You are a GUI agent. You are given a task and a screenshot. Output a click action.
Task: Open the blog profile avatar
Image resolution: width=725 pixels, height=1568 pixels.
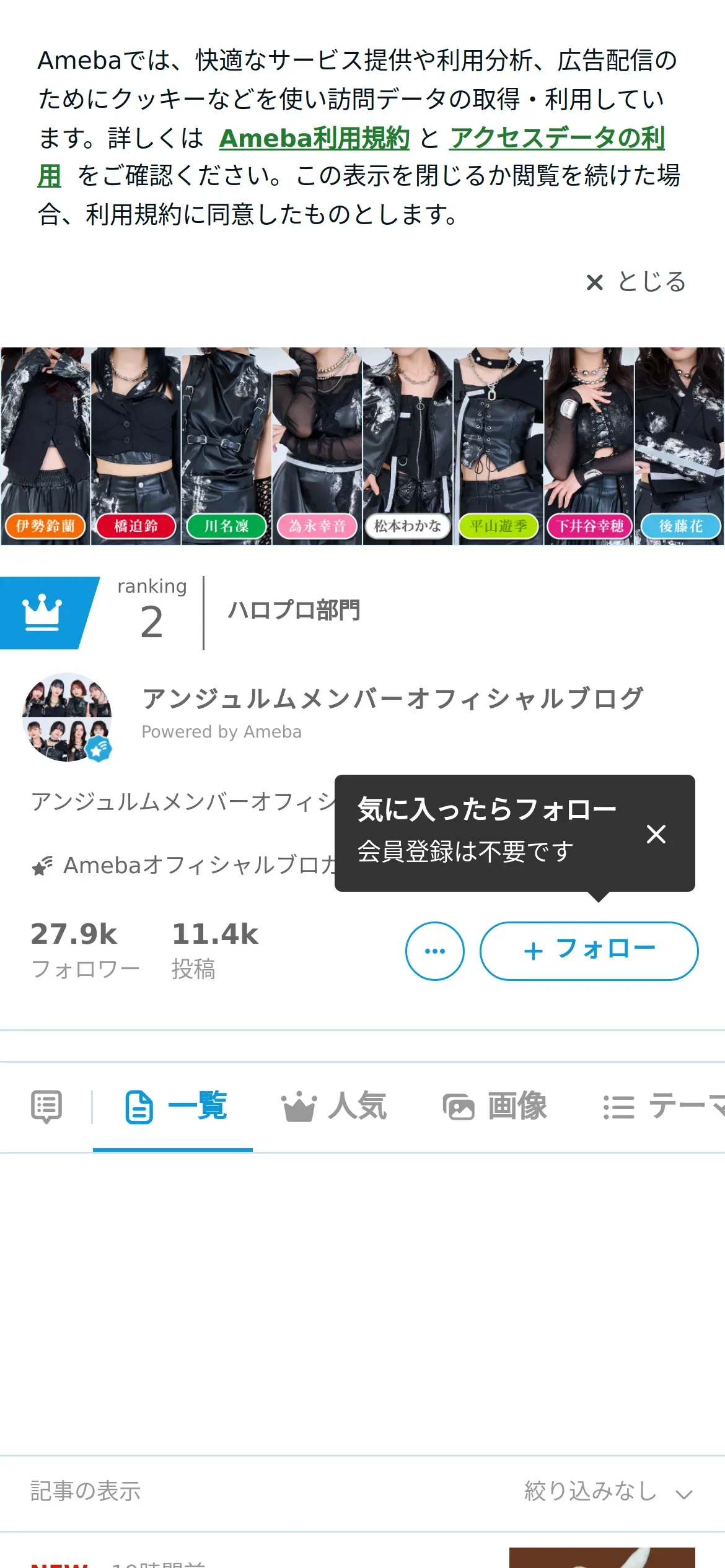[67, 717]
